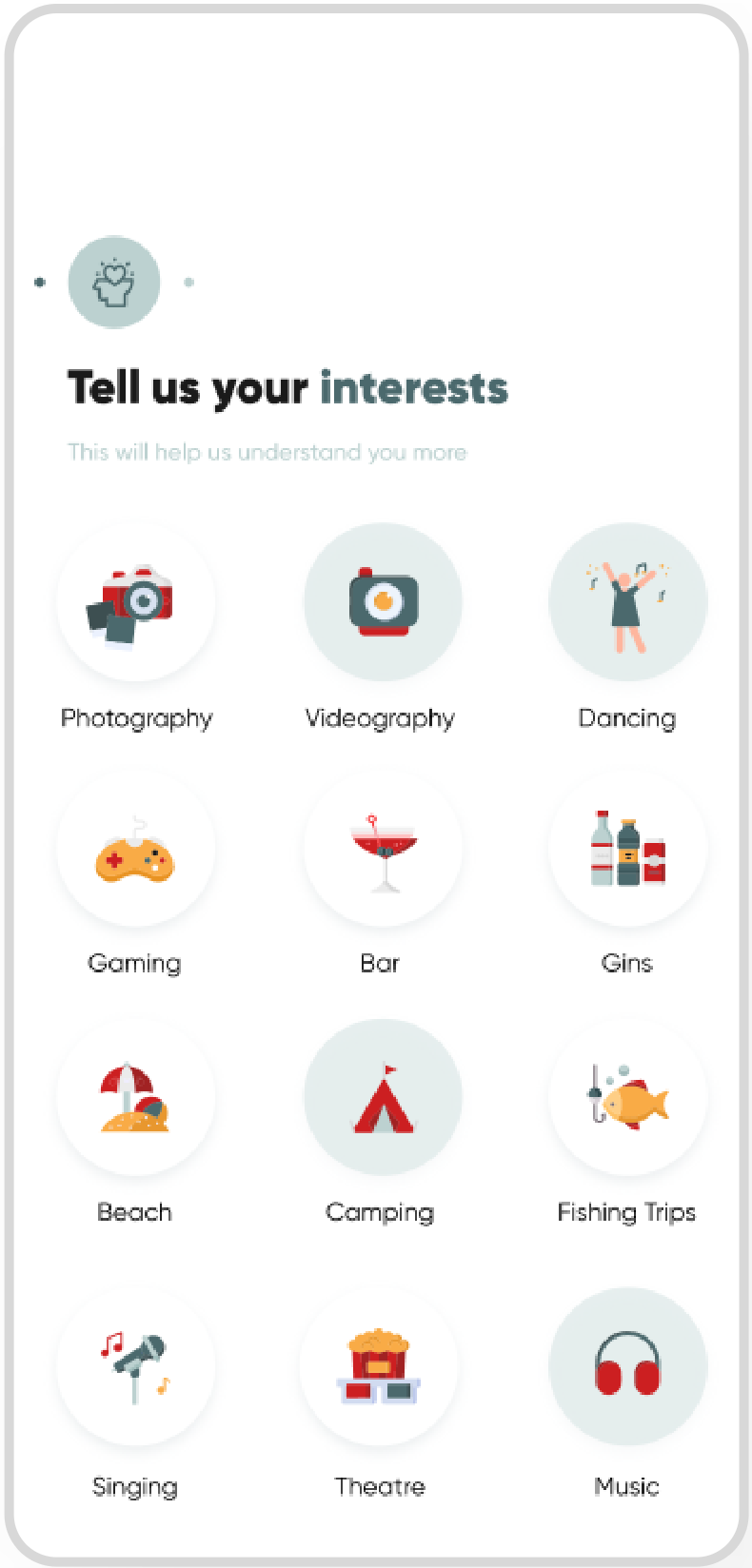Deselect the Videography interest
752x1568 pixels.
383,601
